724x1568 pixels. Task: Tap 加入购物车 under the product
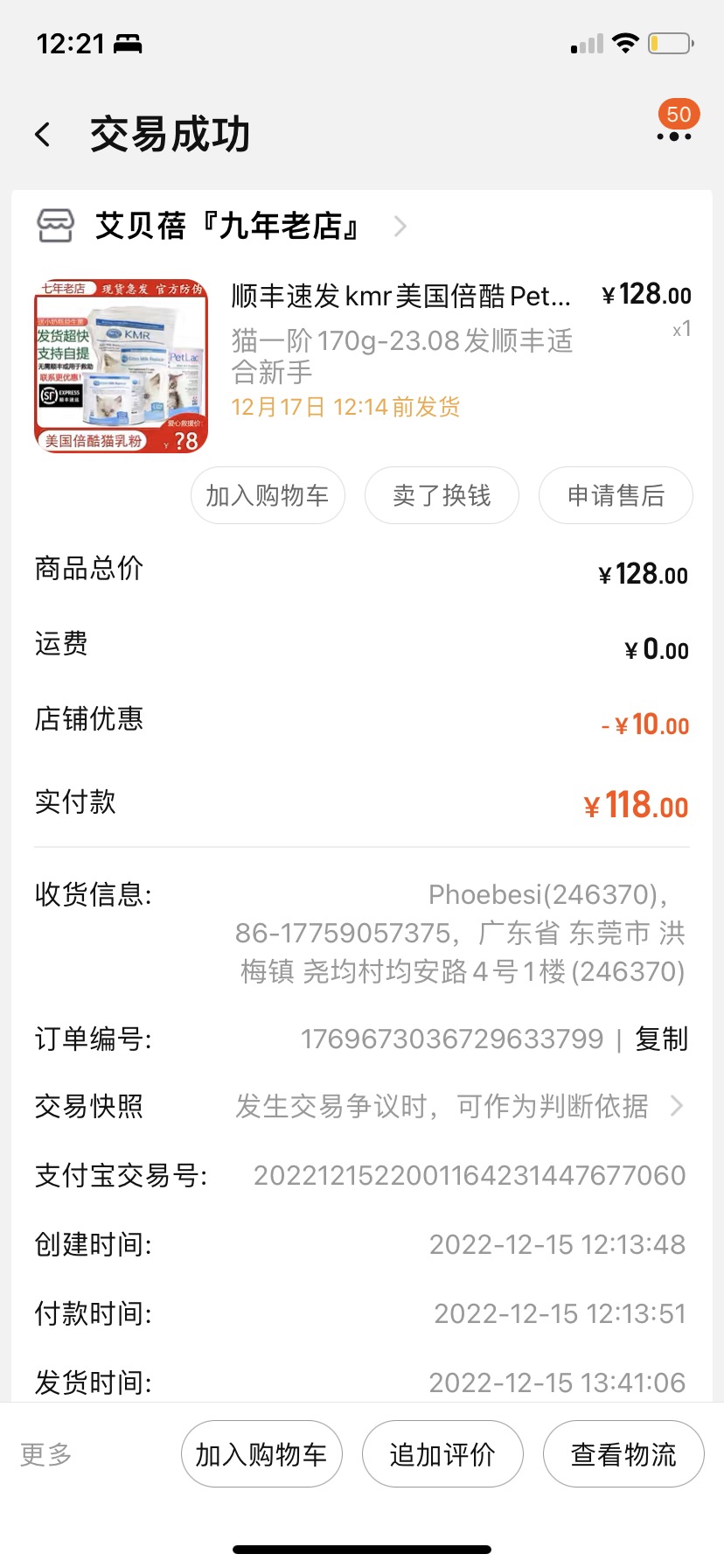(x=268, y=496)
